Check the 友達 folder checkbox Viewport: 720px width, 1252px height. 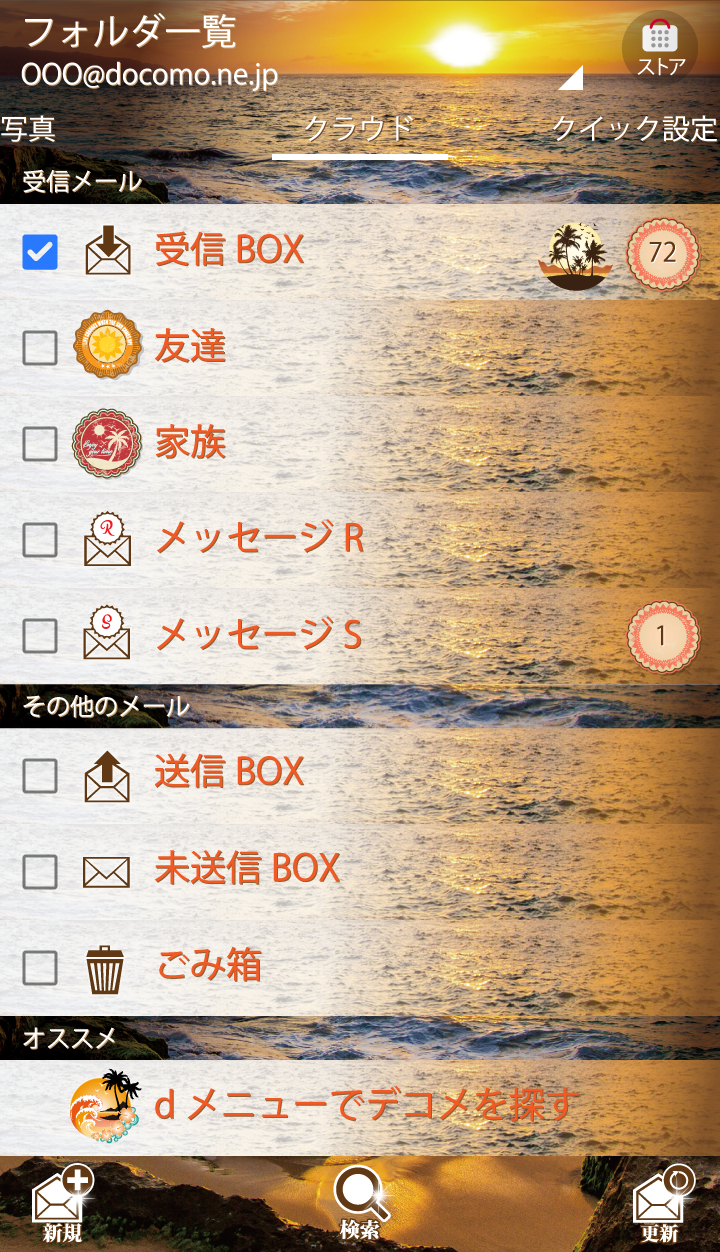40,347
